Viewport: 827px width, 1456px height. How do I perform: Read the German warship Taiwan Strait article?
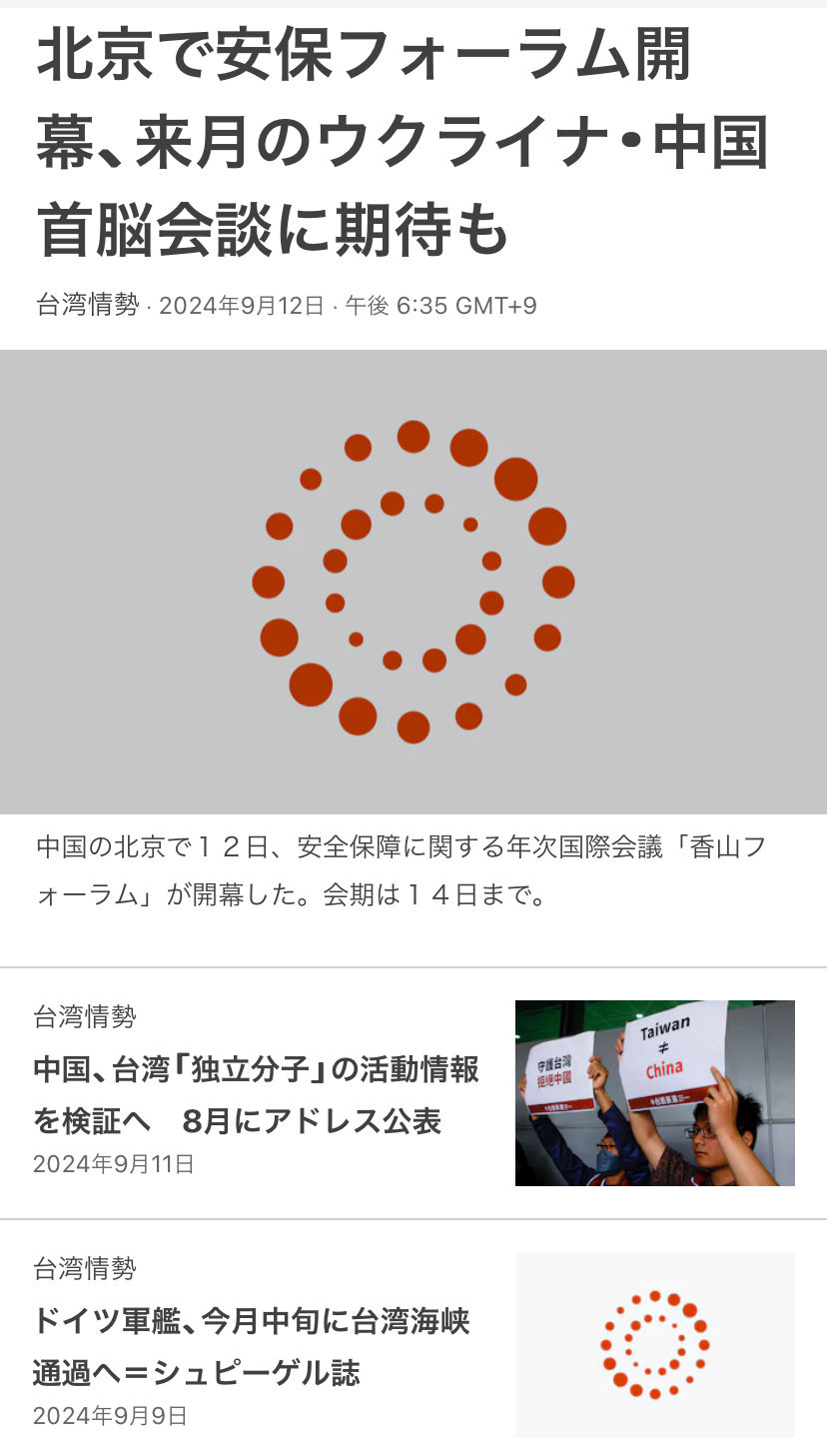coord(251,1347)
